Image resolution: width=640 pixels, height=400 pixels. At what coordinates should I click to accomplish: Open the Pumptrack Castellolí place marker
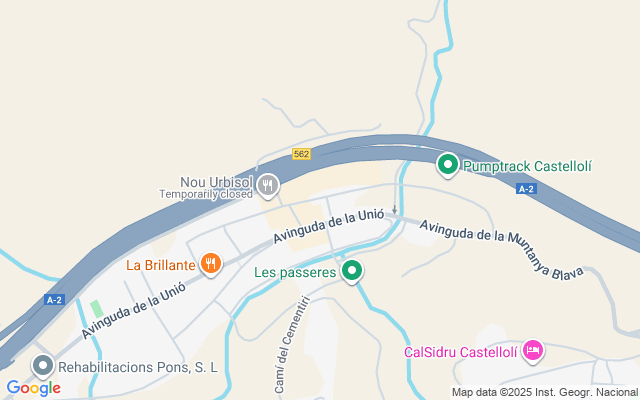click(x=448, y=164)
